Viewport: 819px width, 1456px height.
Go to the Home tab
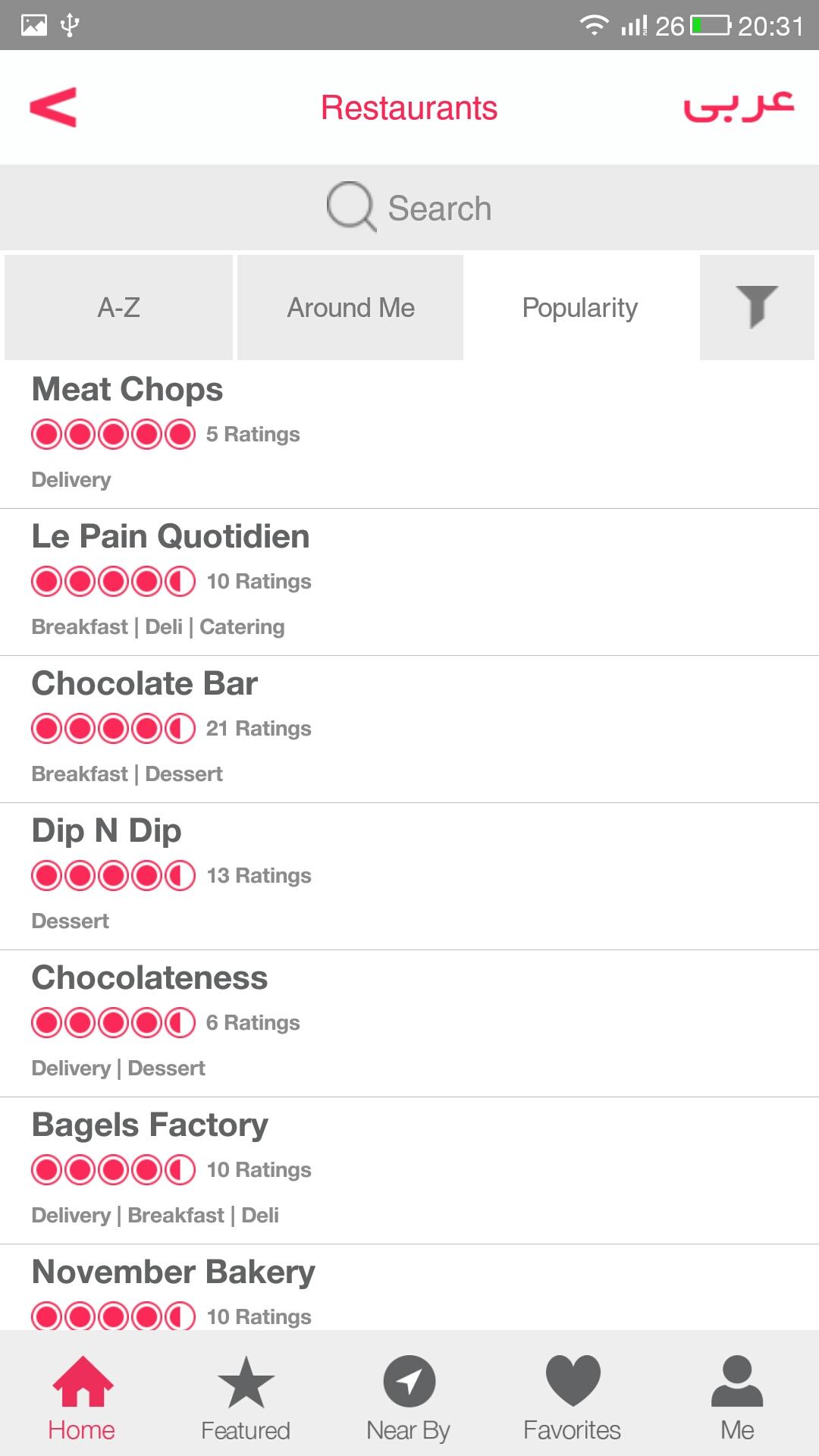point(82,1397)
